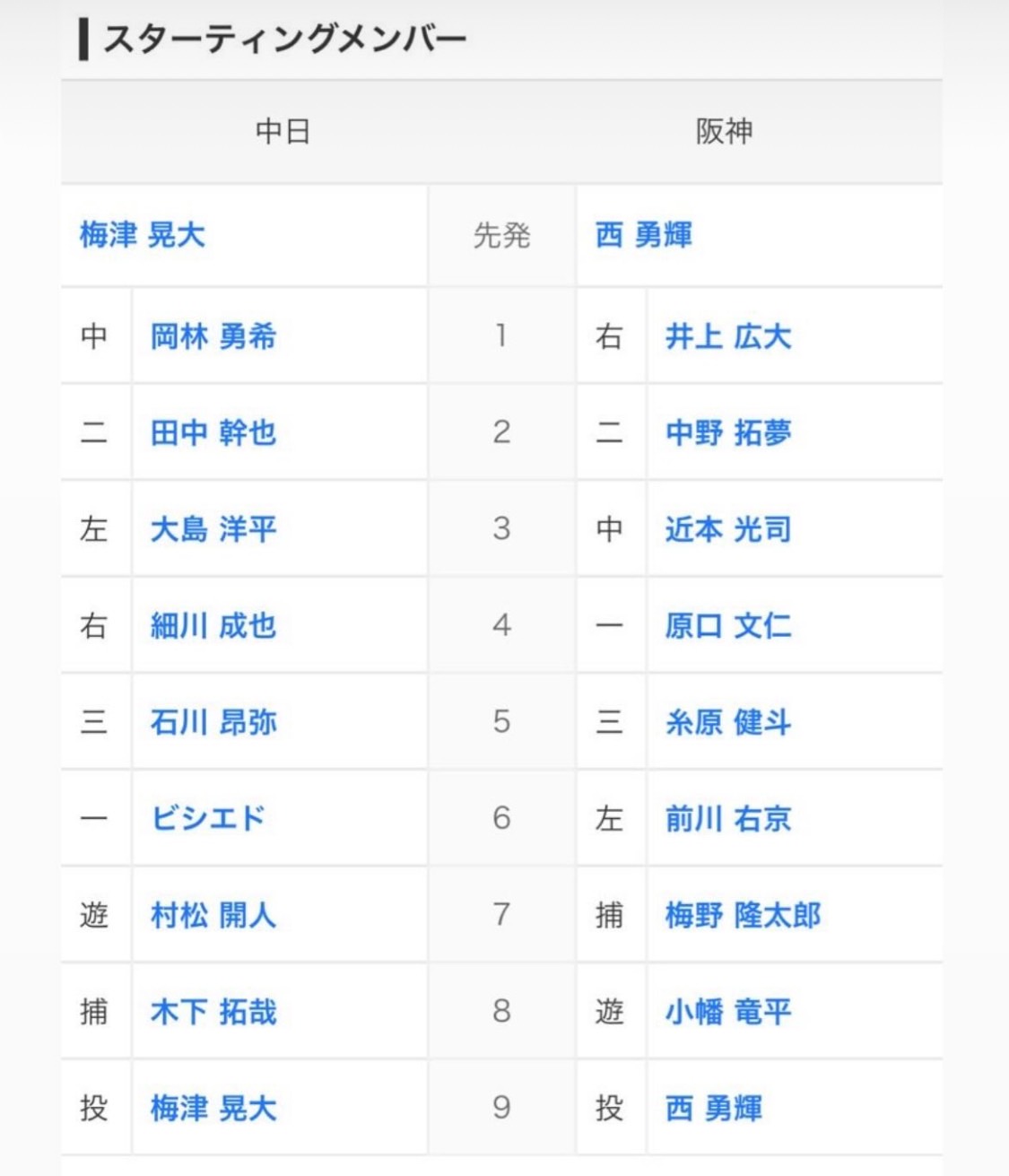Open 原口 文仁 profile
This screenshot has height=1176, width=1009.
click(x=728, y=626)
